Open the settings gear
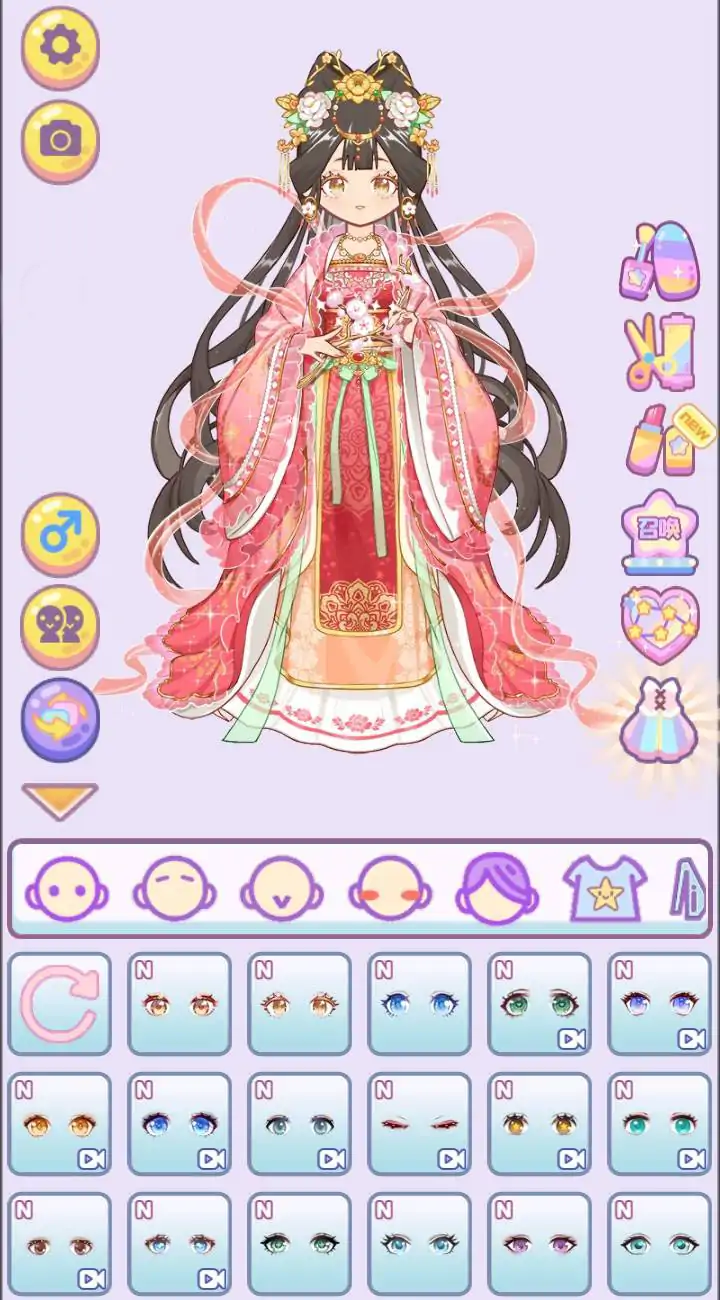 click(x=60, y=46)
